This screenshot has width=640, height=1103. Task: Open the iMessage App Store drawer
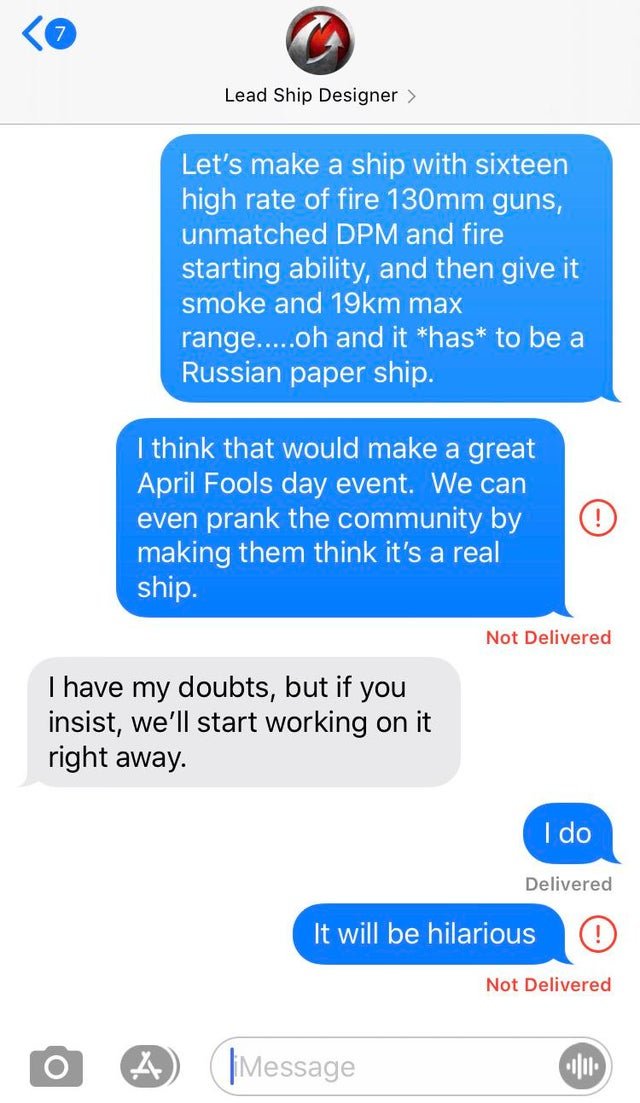coord(150,1067)
